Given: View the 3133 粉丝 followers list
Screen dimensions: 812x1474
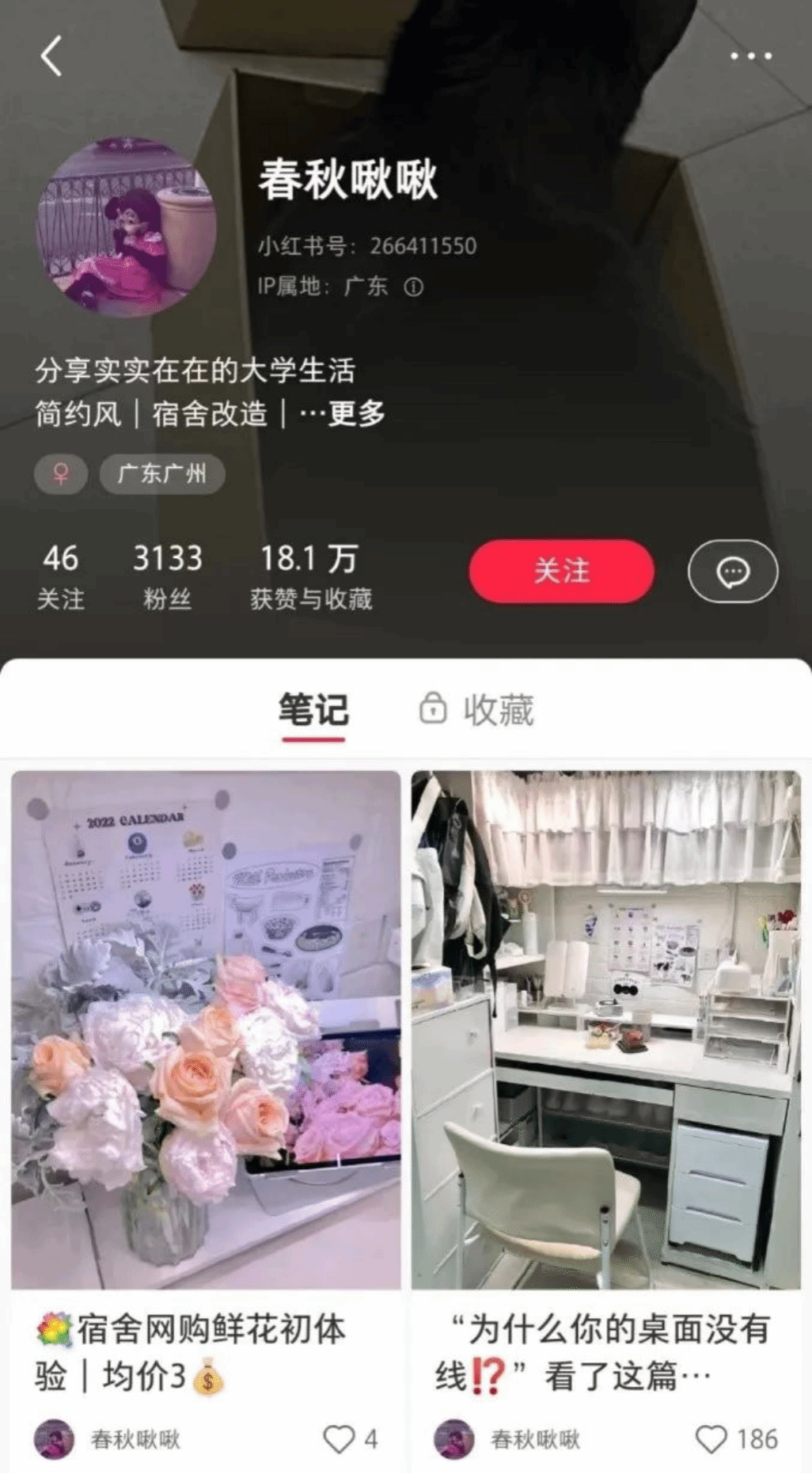Looking at the screenshot, I should point(167,576).
